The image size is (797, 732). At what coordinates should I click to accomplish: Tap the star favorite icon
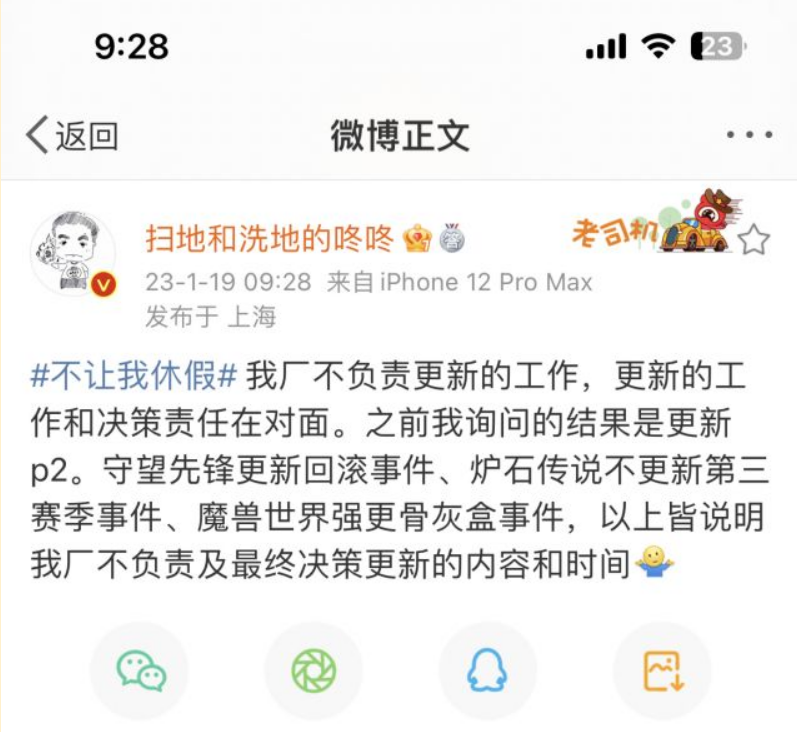tap(754, 240)
